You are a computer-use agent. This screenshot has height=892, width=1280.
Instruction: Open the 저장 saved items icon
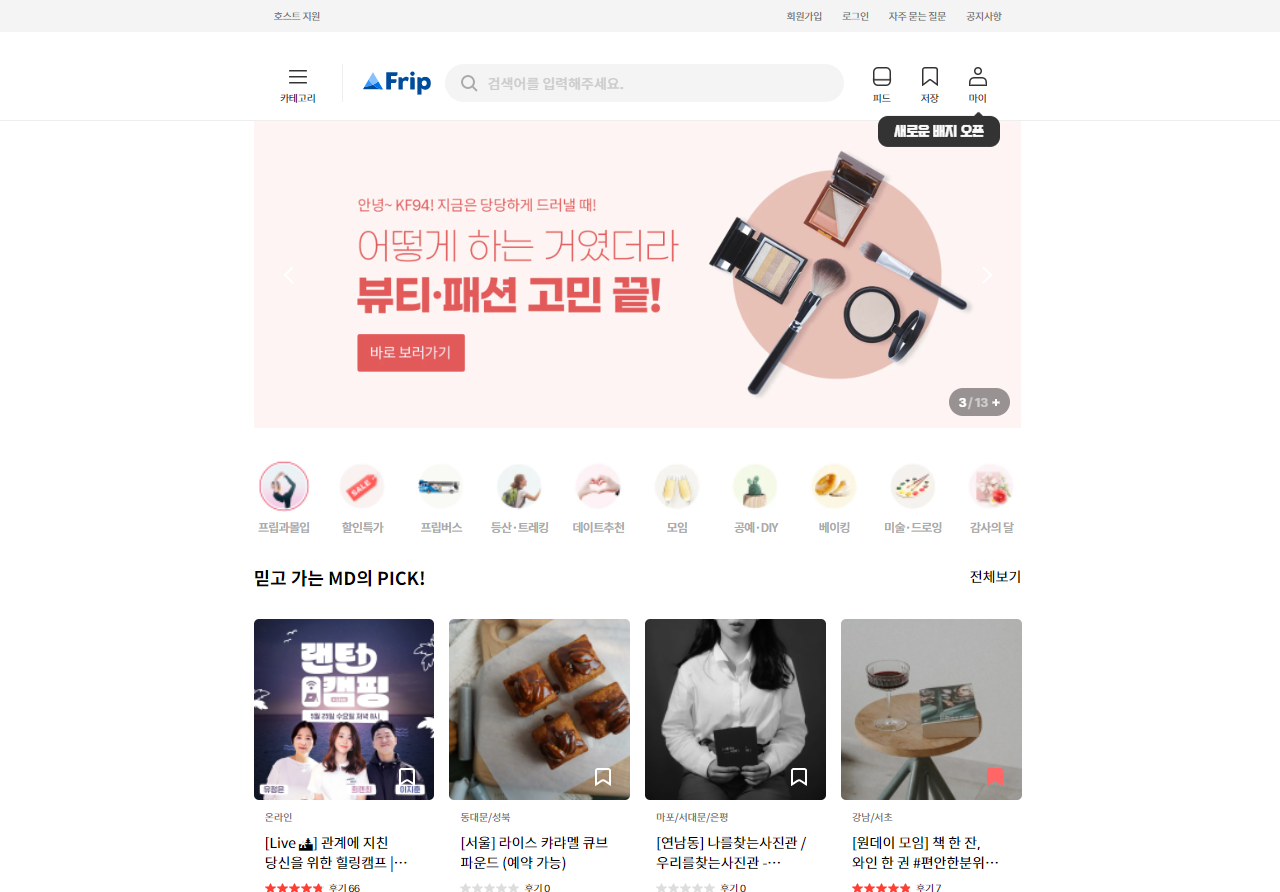(x=929, y=85)
